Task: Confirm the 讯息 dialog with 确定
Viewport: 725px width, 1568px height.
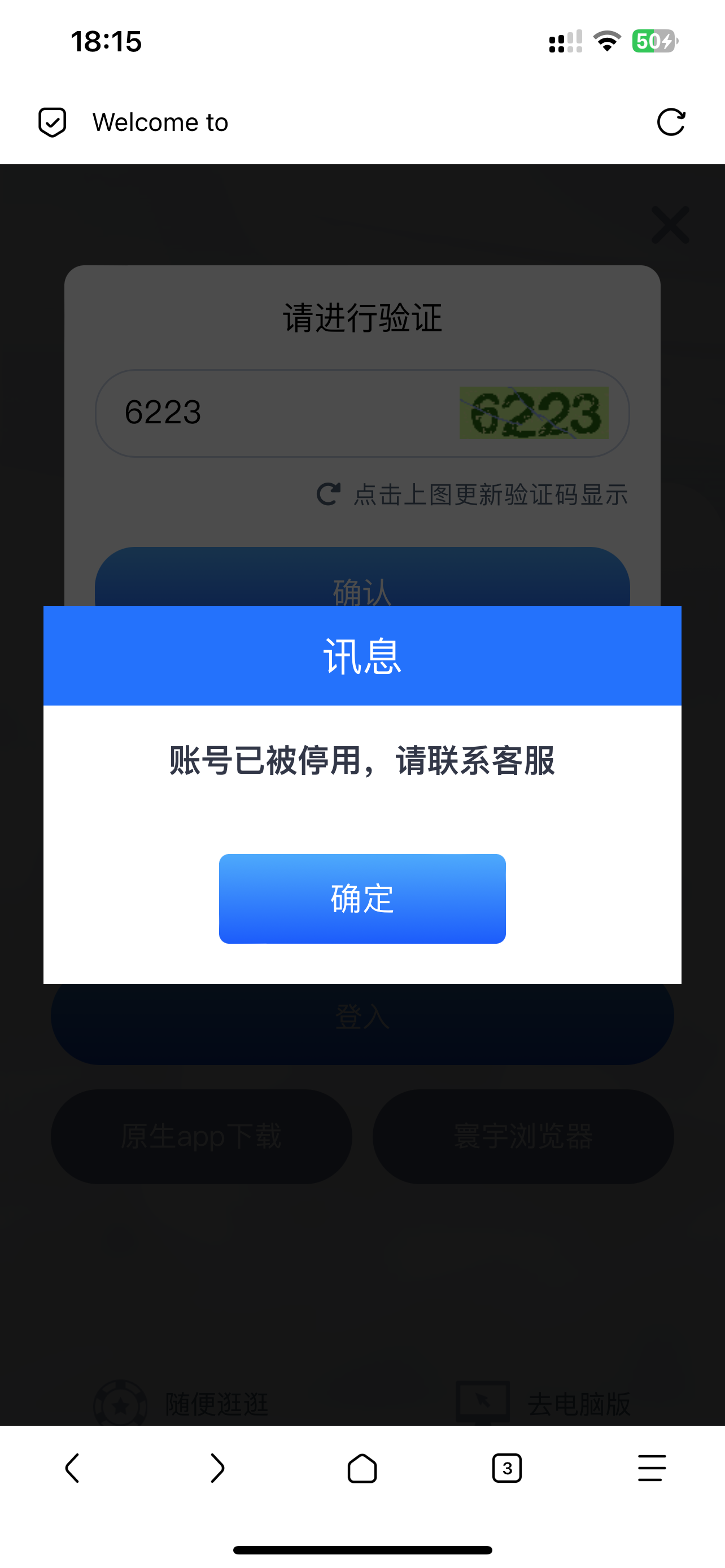Action: click(362, 899)
